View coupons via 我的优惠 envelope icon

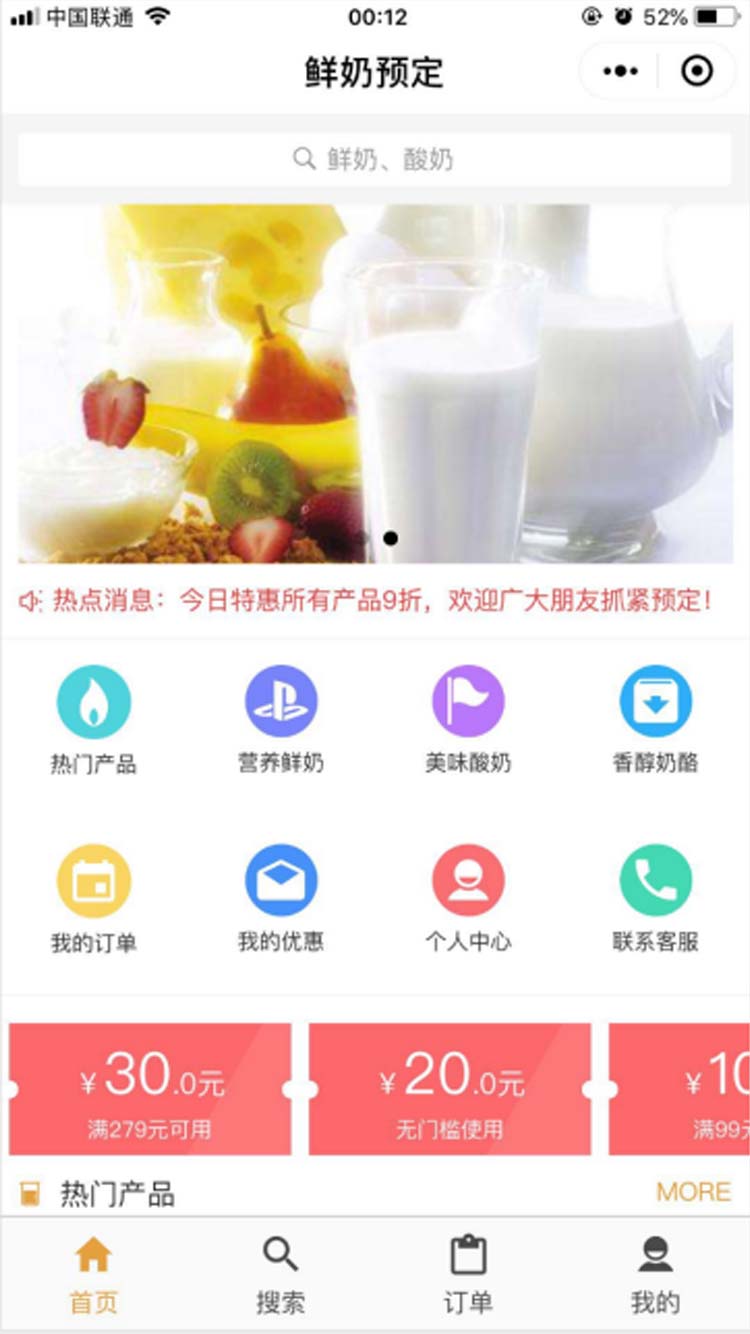(x=281, y=880)
